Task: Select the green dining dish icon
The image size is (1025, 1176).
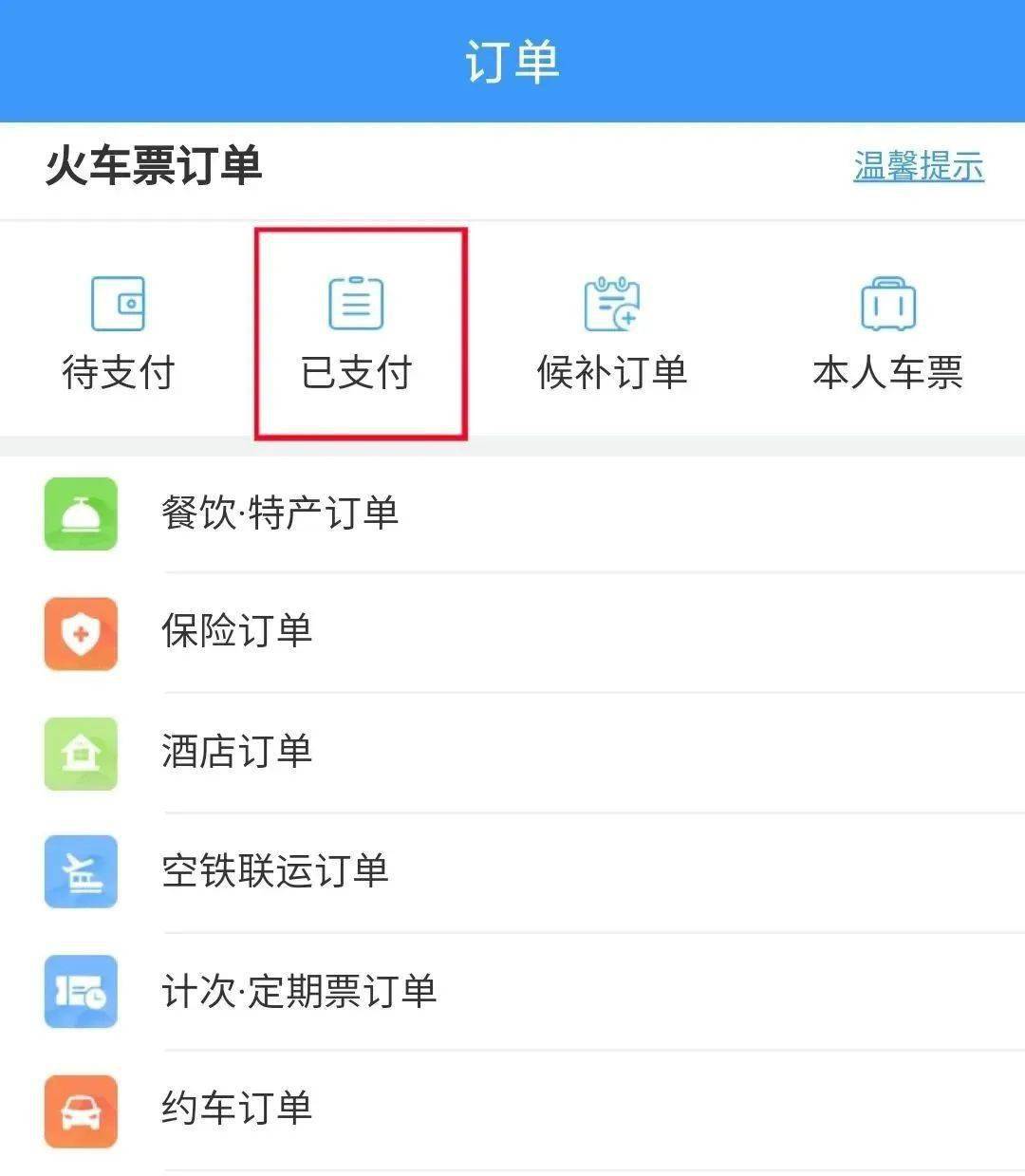Action: tap(81, 515)
